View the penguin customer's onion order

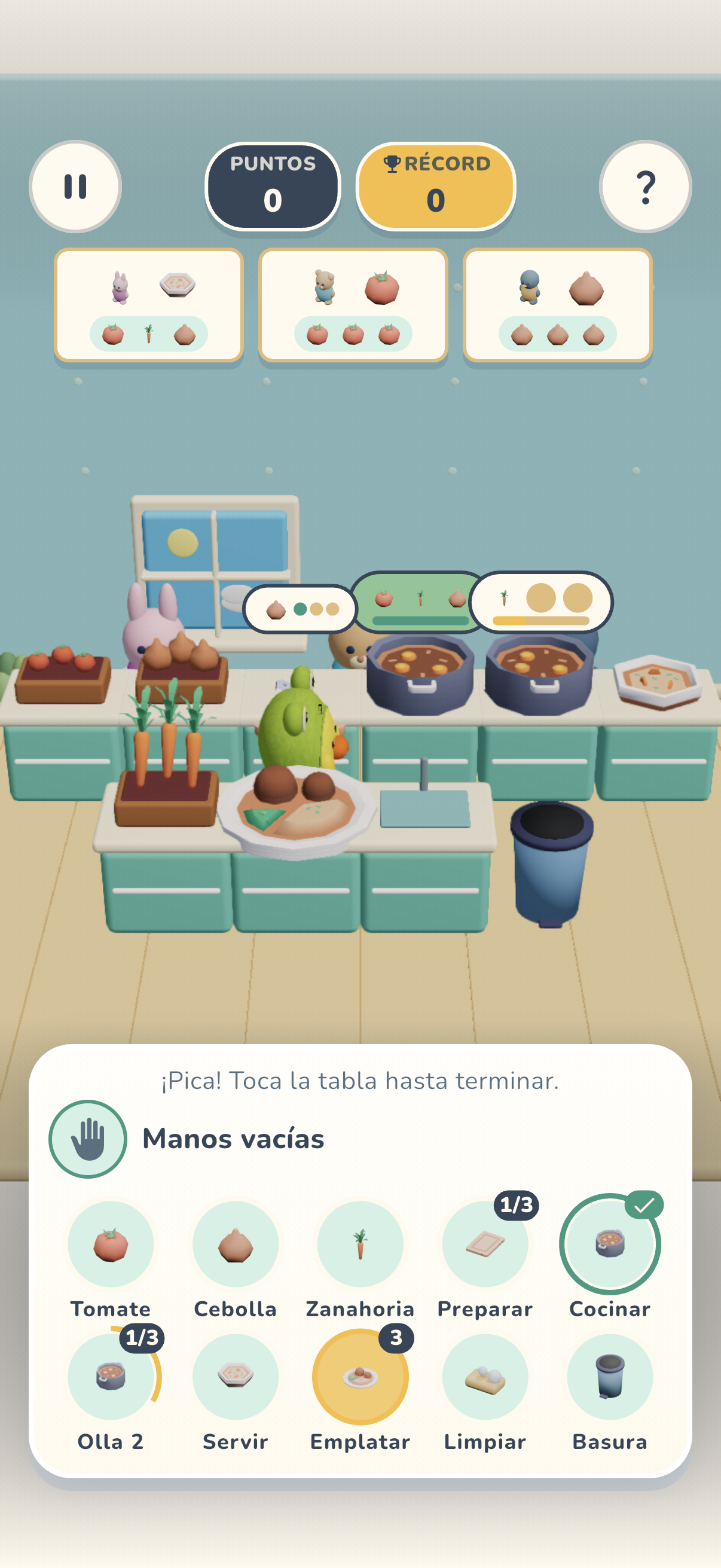coord(558,305)
